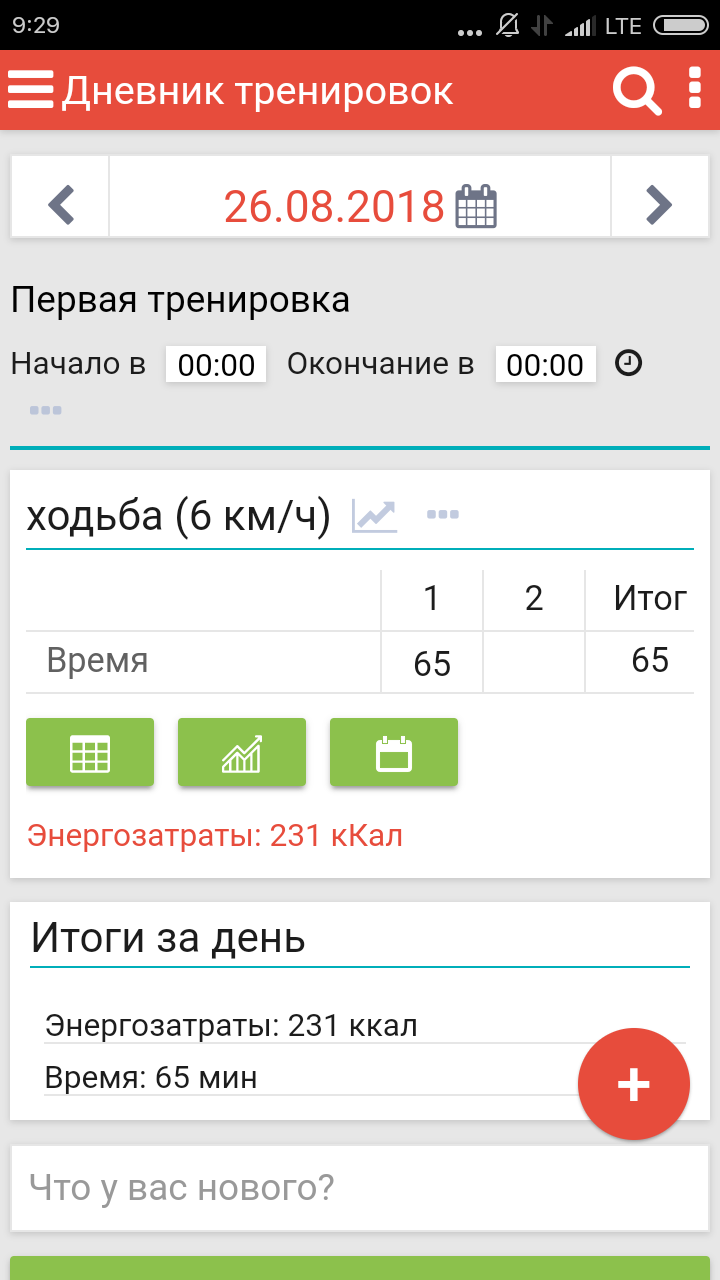Open the green calendar button
Viewport: 720px width, 1280px height.
point(394,752)
